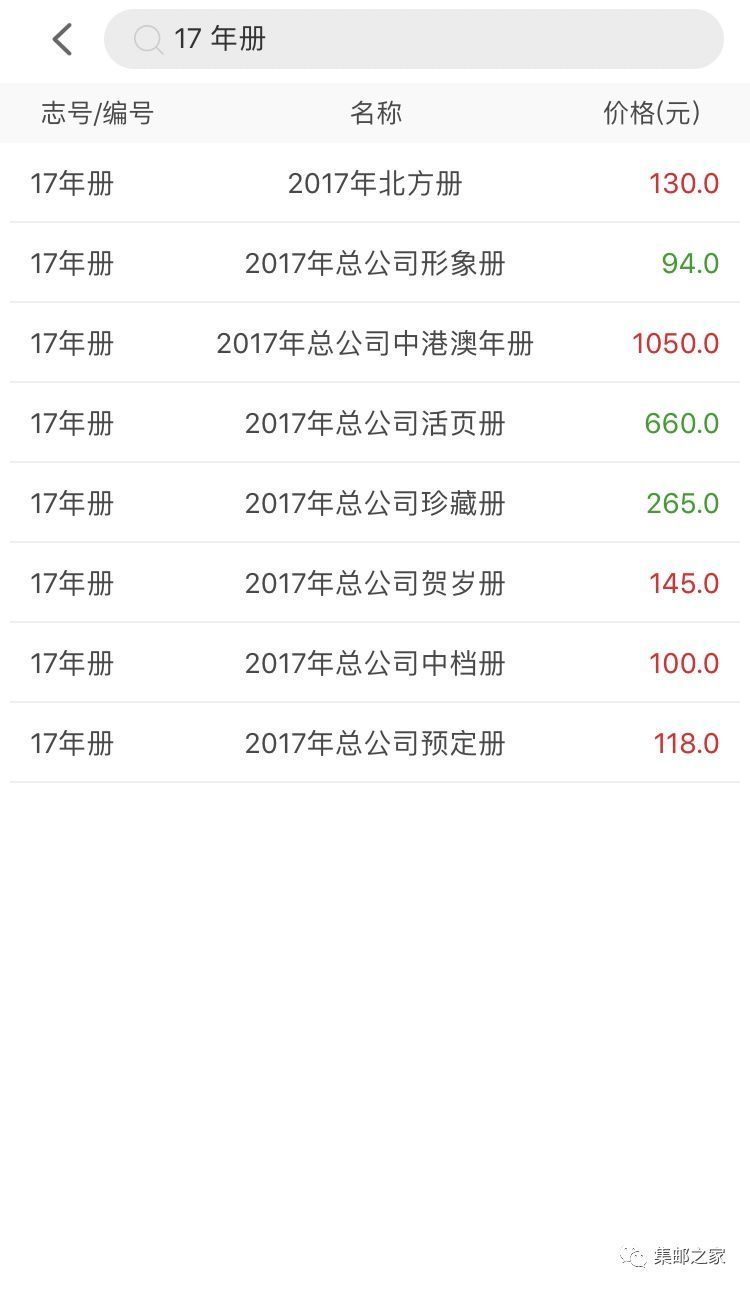The width and height of the screenshot is (750, 1289).
Task: Select the 2017年总公司中港澳年册 row
Action: click(375, 343)
